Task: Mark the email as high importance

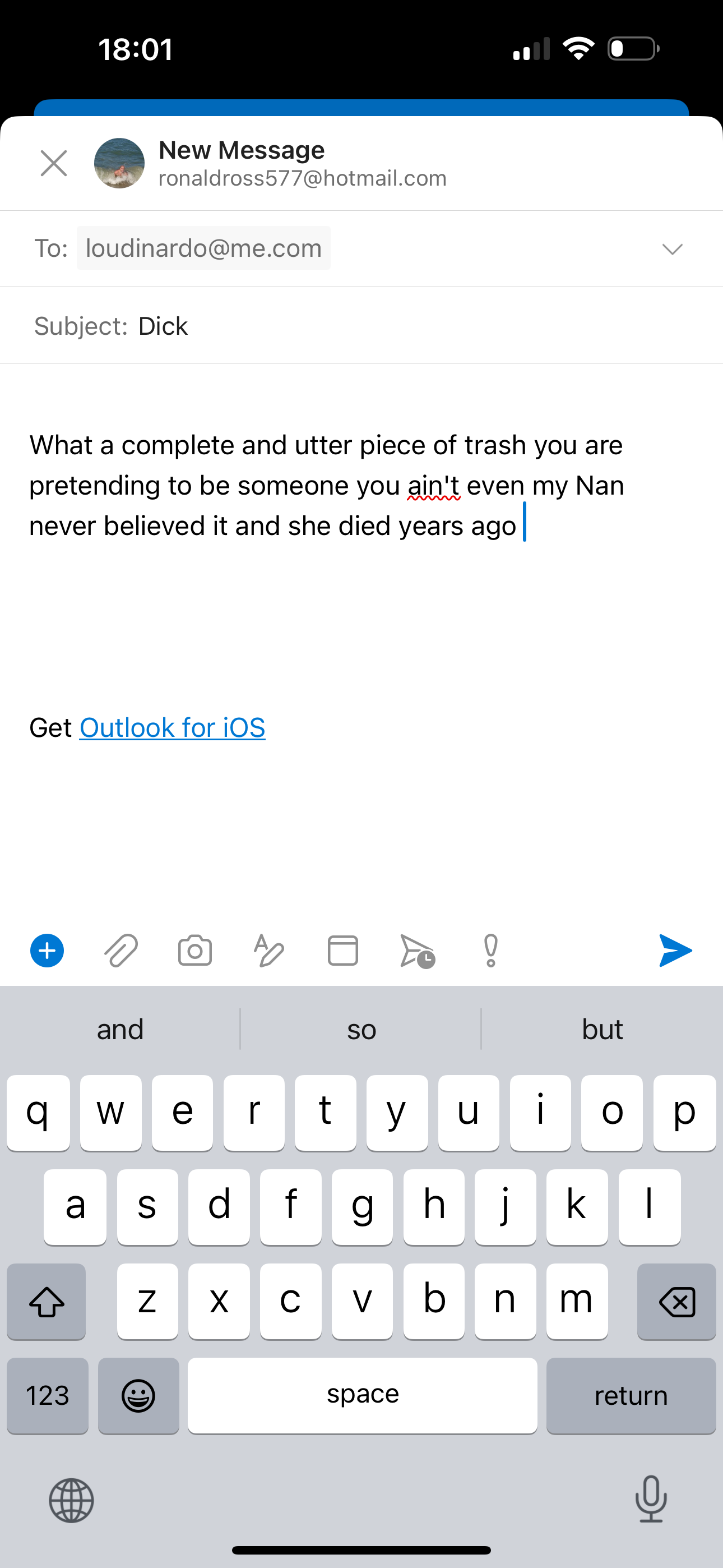Action: pyautogui.click(x=490, y=950)
